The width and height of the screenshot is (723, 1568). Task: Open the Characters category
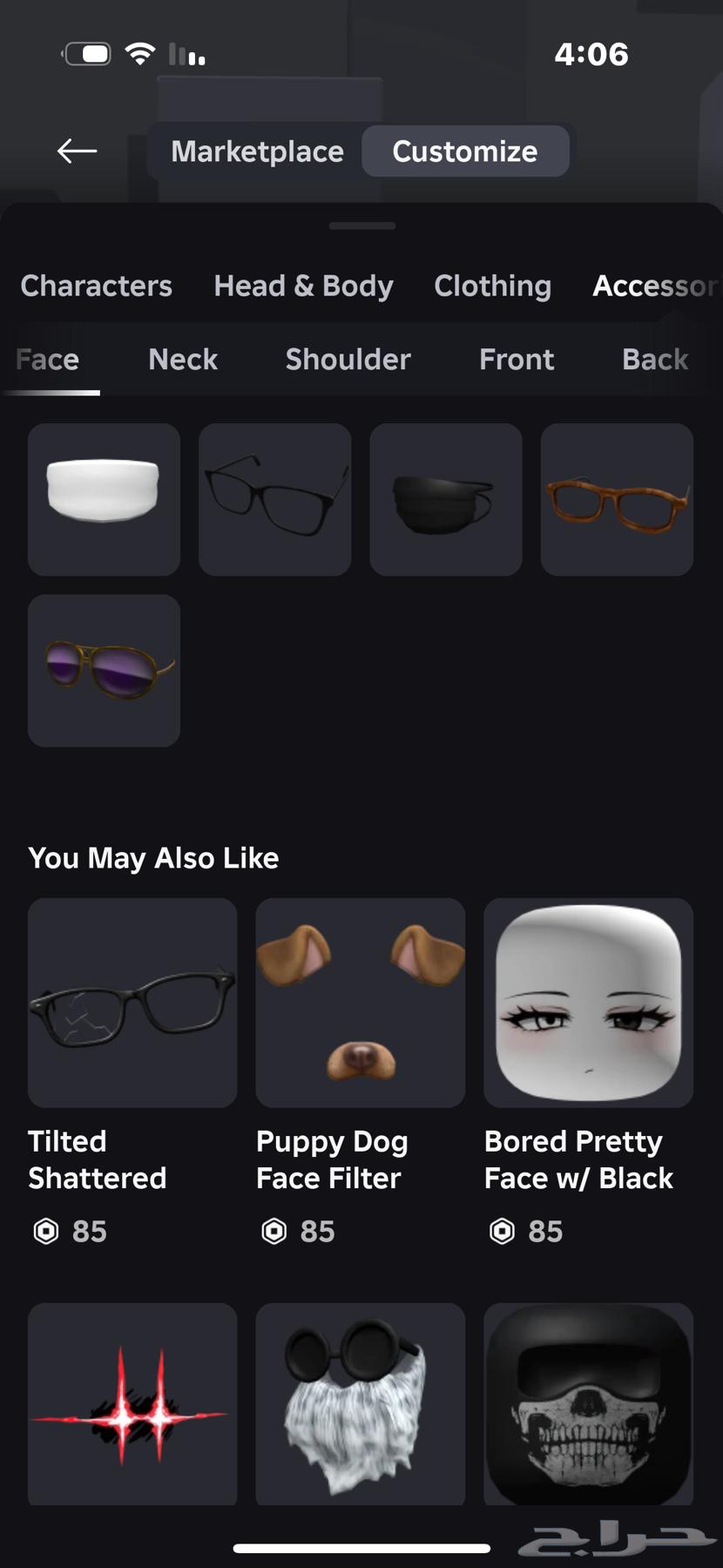97,286
